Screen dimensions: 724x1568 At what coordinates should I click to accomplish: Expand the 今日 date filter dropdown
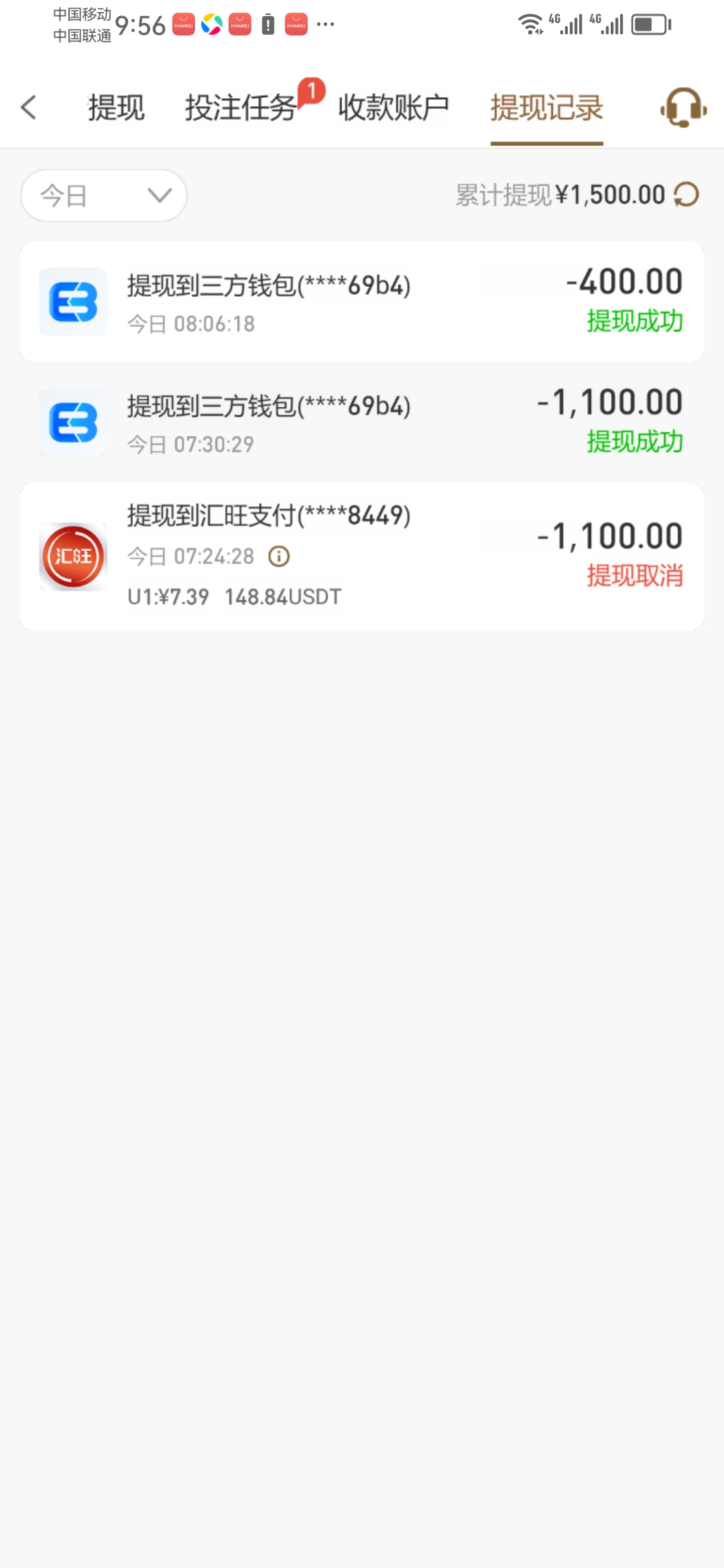[x=104, y=196]
